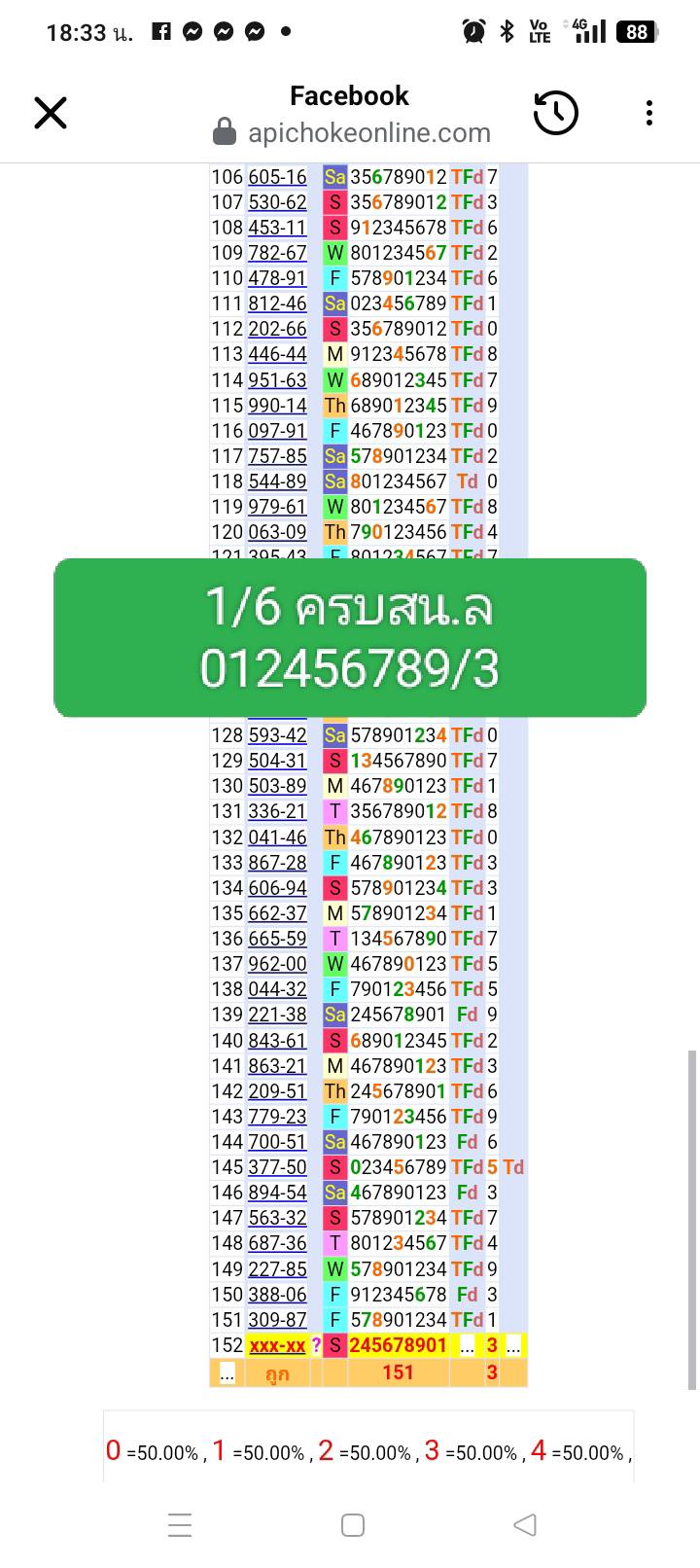Open the 530-62 result link

coord(277,202)
